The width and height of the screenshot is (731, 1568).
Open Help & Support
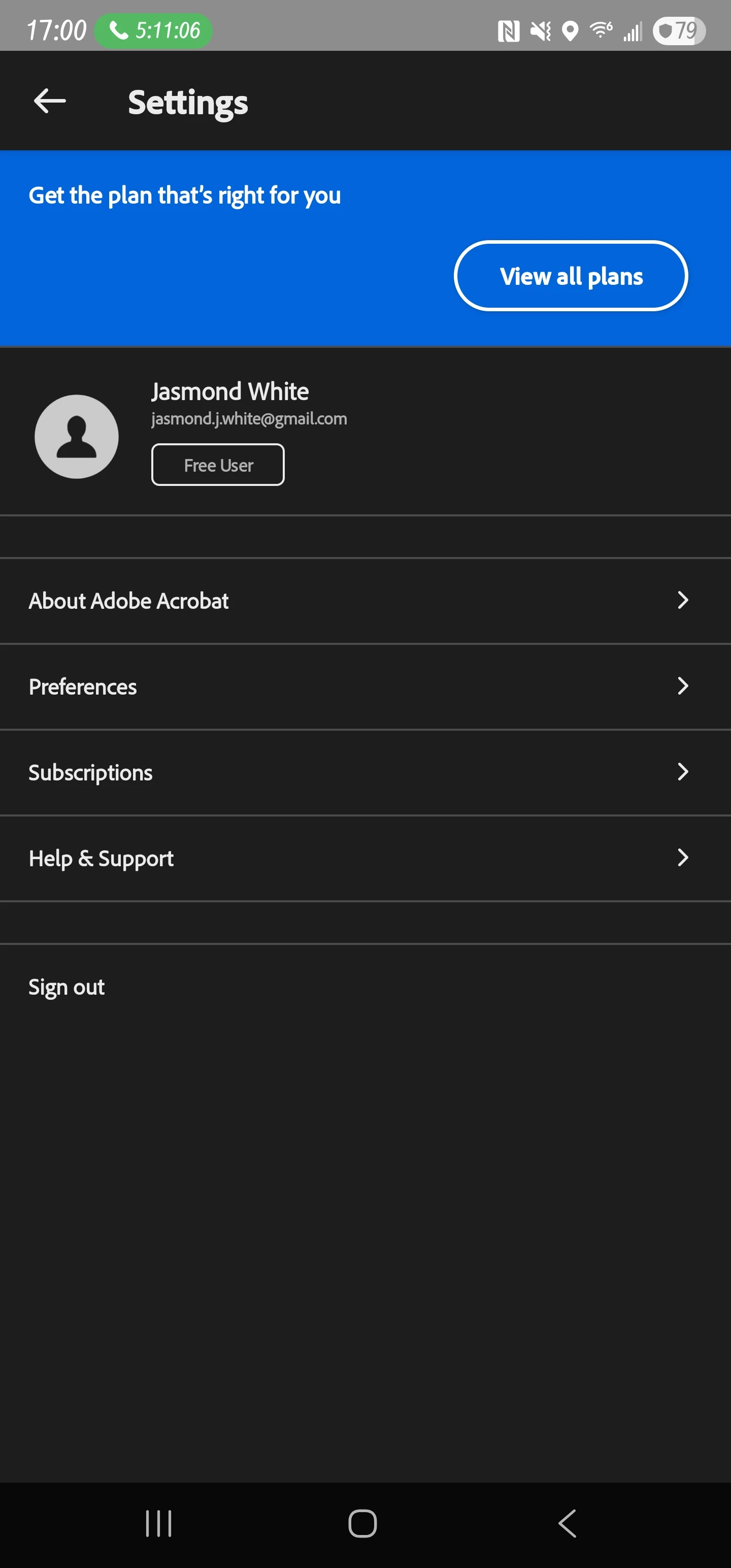(365, 858)
